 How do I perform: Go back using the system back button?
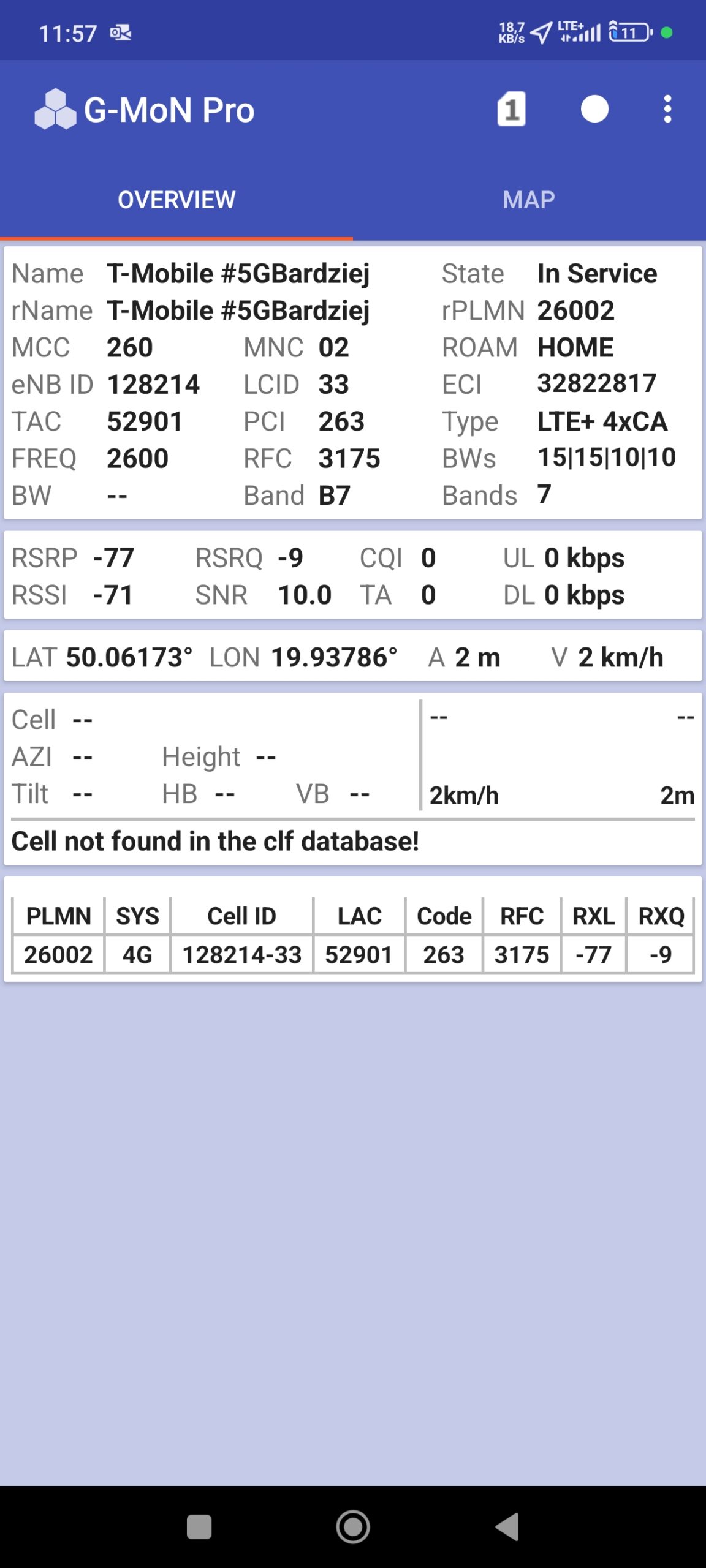coord(507,1526)
